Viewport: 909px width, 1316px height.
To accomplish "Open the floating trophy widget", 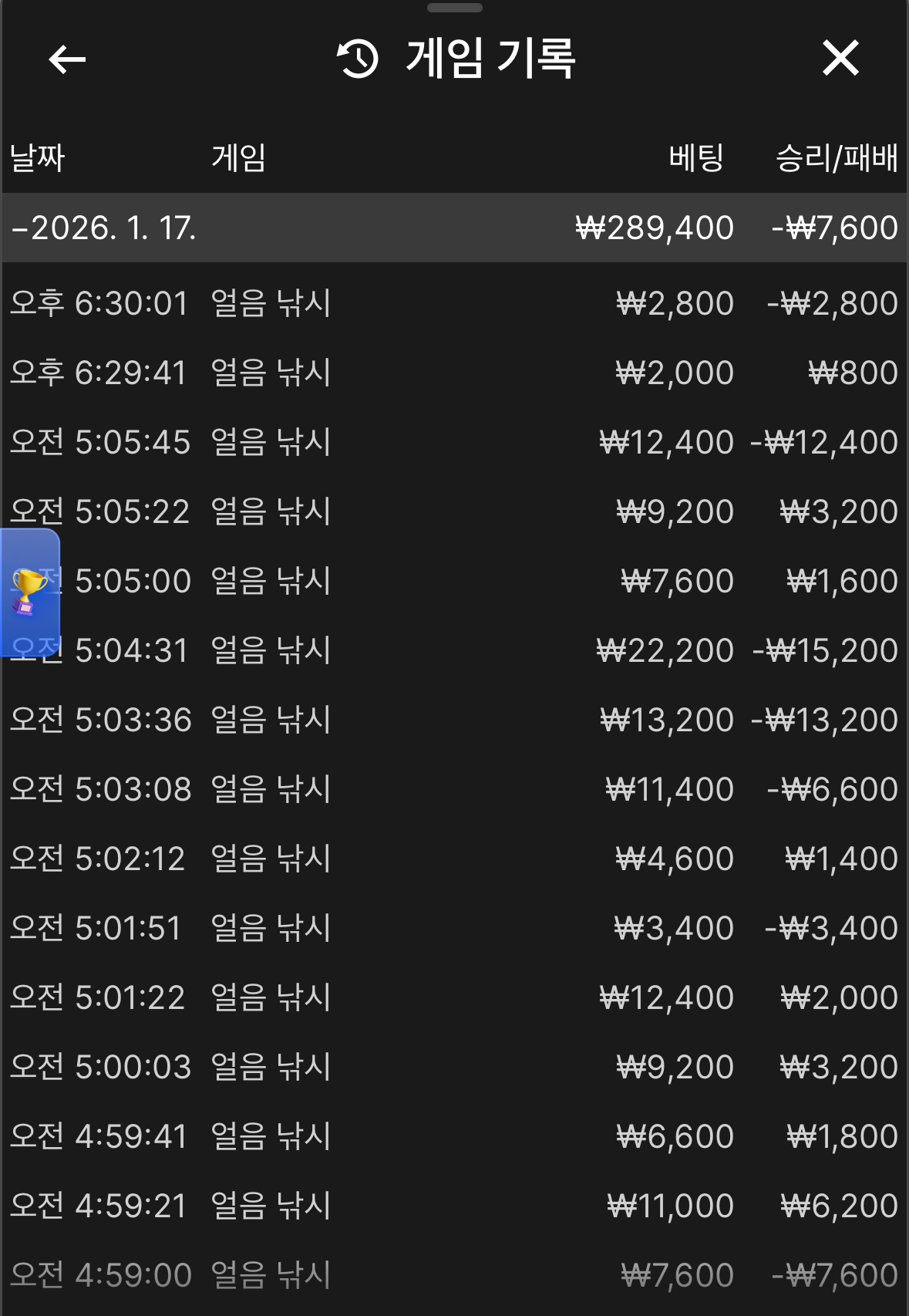I will pos(29,592).
